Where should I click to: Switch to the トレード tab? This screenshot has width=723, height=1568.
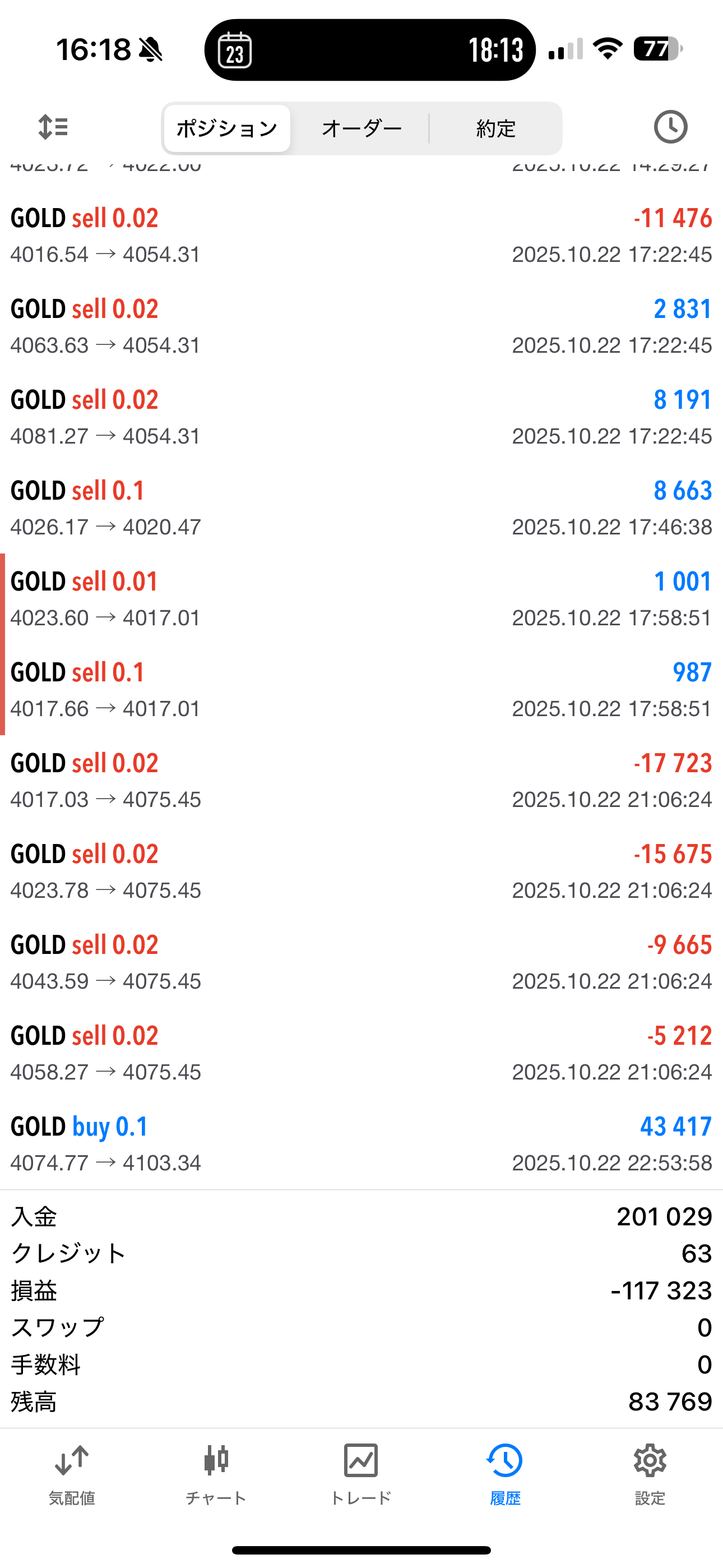[361, 1474]
